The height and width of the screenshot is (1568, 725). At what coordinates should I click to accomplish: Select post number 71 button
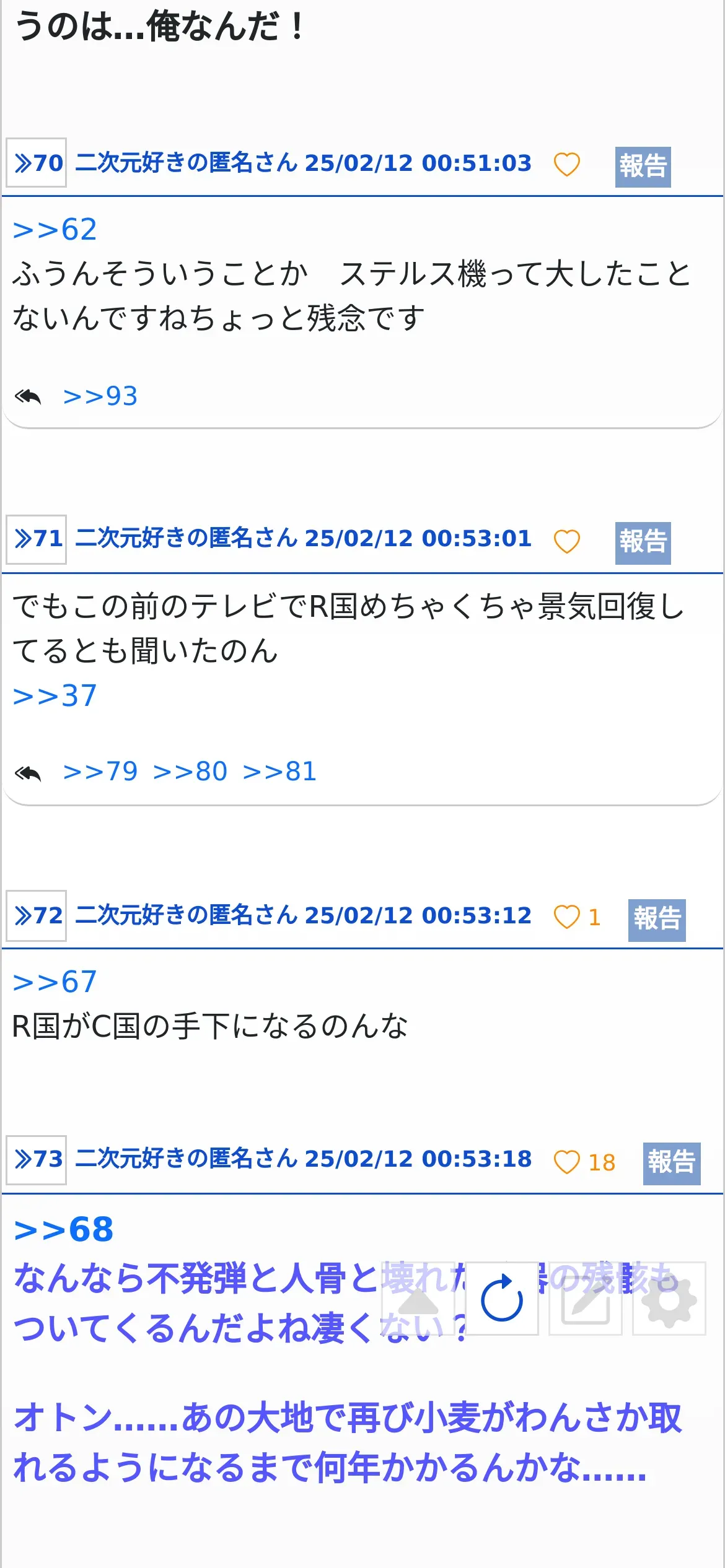(x=37, y=539)
